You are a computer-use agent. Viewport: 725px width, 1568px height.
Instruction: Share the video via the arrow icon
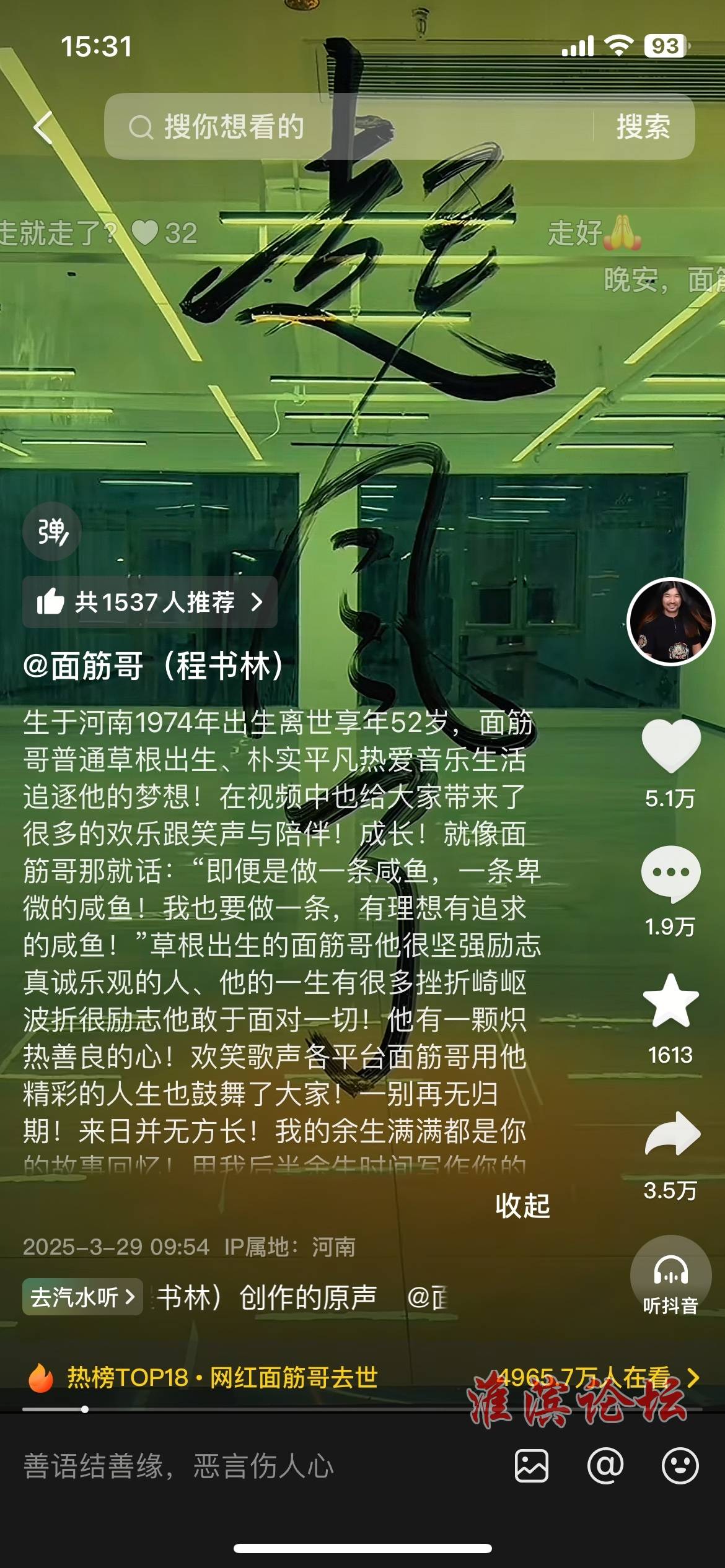pyautogui.click(x=672, y=1135)
